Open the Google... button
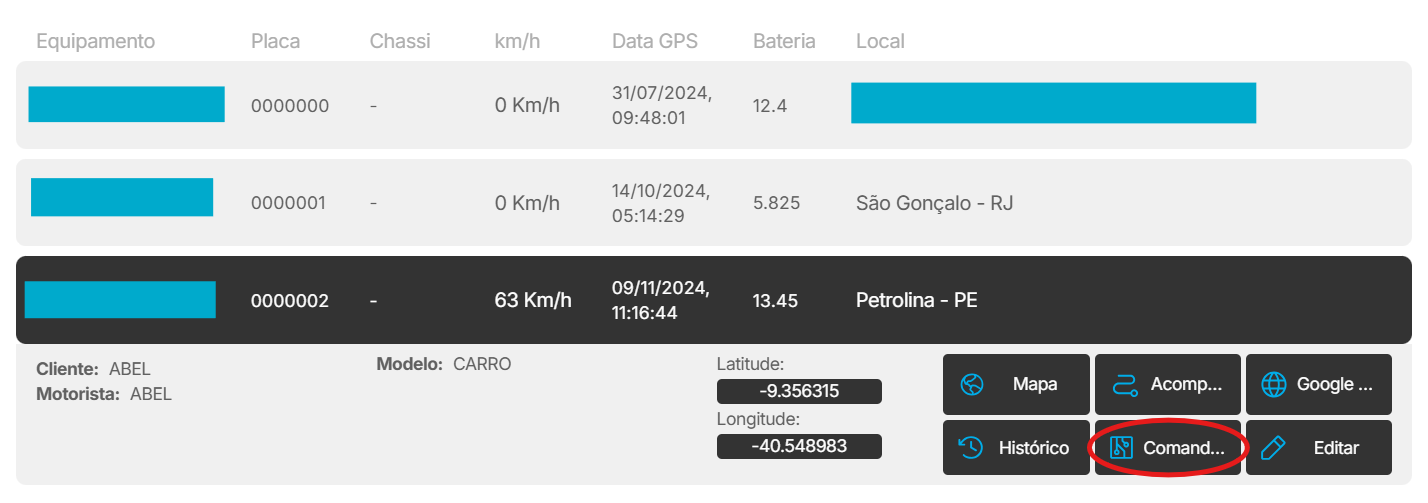The width and height of the screenshot is (1428, 503). coord(1318,384)
